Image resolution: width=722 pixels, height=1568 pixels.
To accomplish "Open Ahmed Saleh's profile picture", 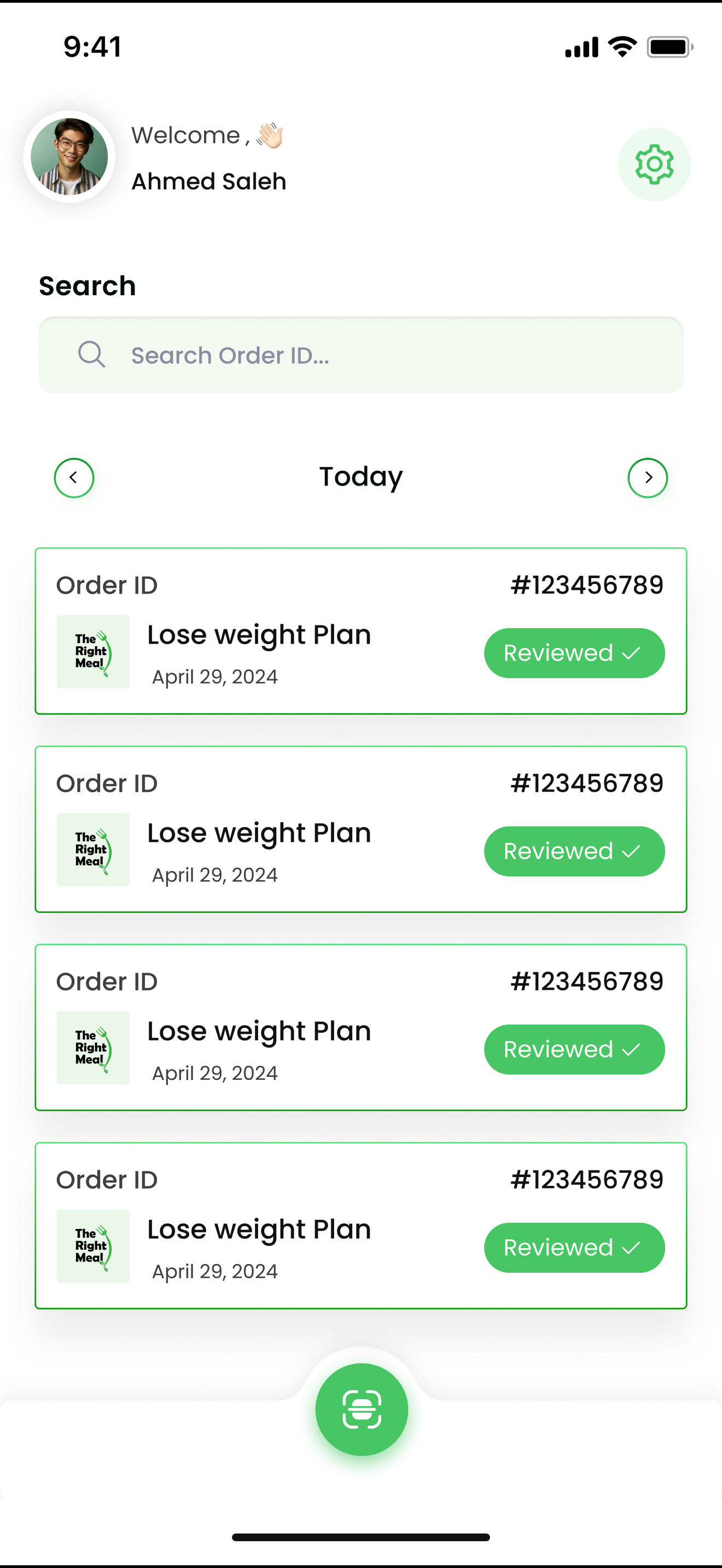I will pos(69,156).
